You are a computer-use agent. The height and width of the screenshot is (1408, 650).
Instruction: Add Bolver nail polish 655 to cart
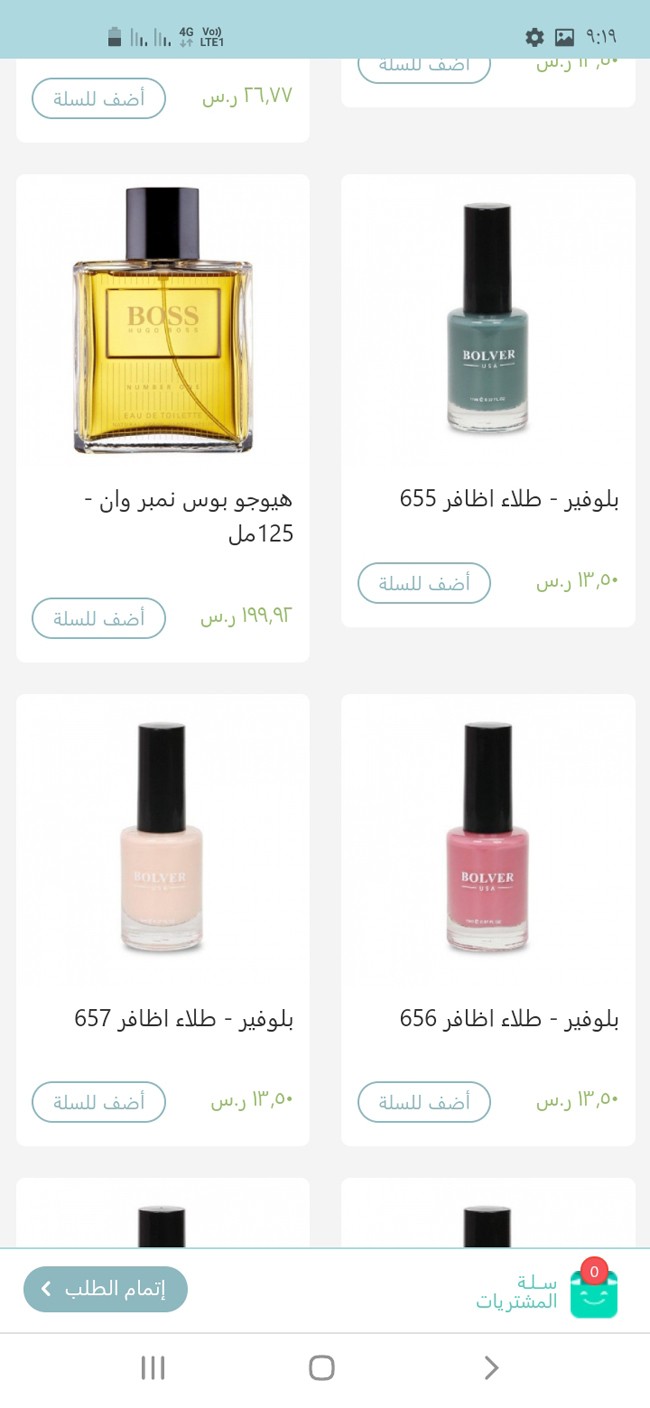424,583
